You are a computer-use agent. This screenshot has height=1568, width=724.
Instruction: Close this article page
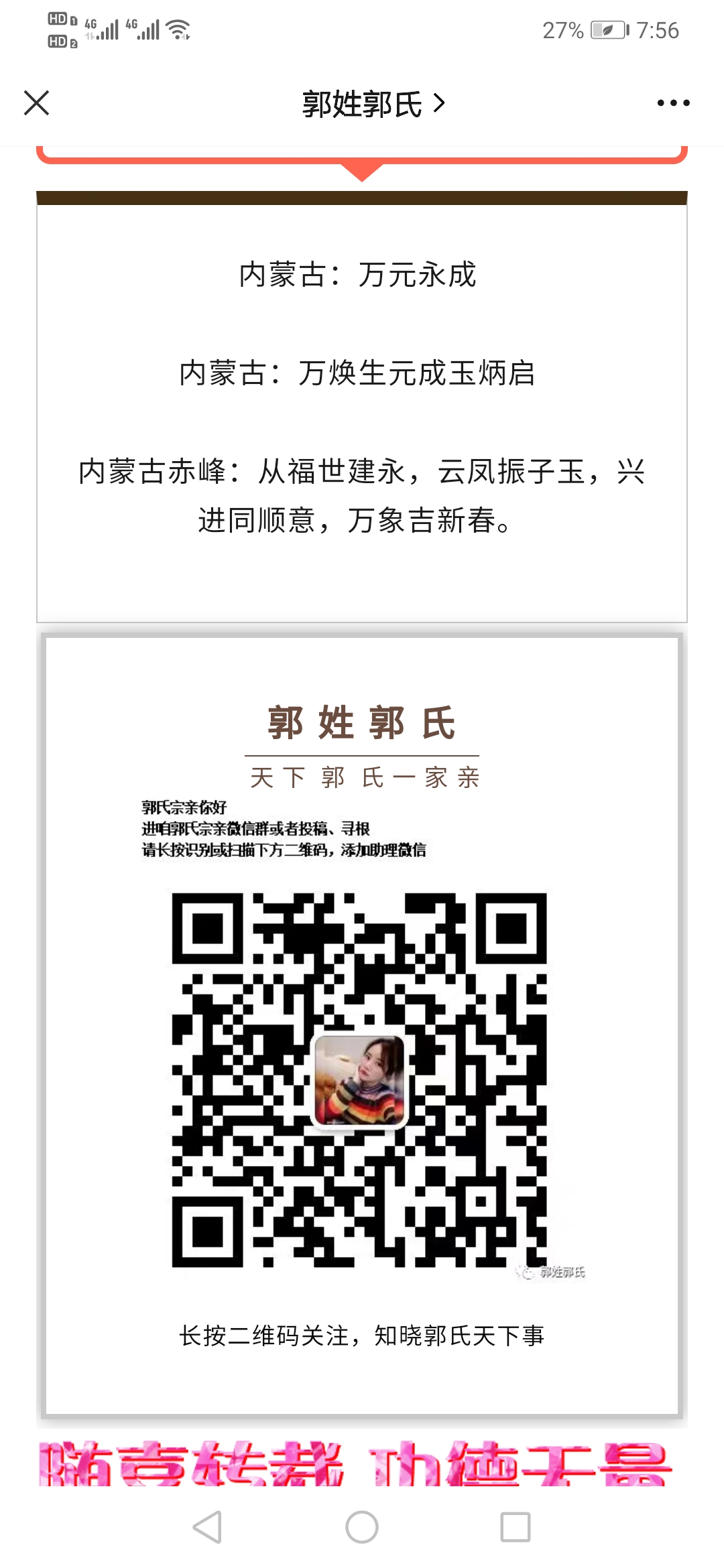tap(37, 103)
